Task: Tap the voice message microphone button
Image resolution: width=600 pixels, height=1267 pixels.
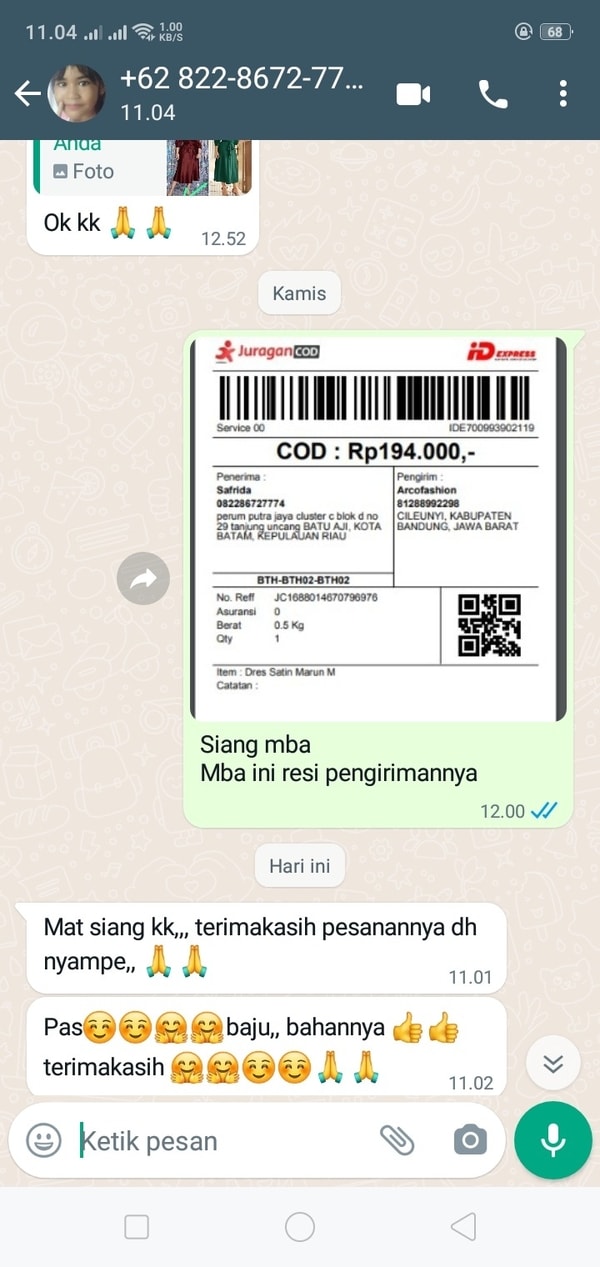Action: (x=553, y=1140)
